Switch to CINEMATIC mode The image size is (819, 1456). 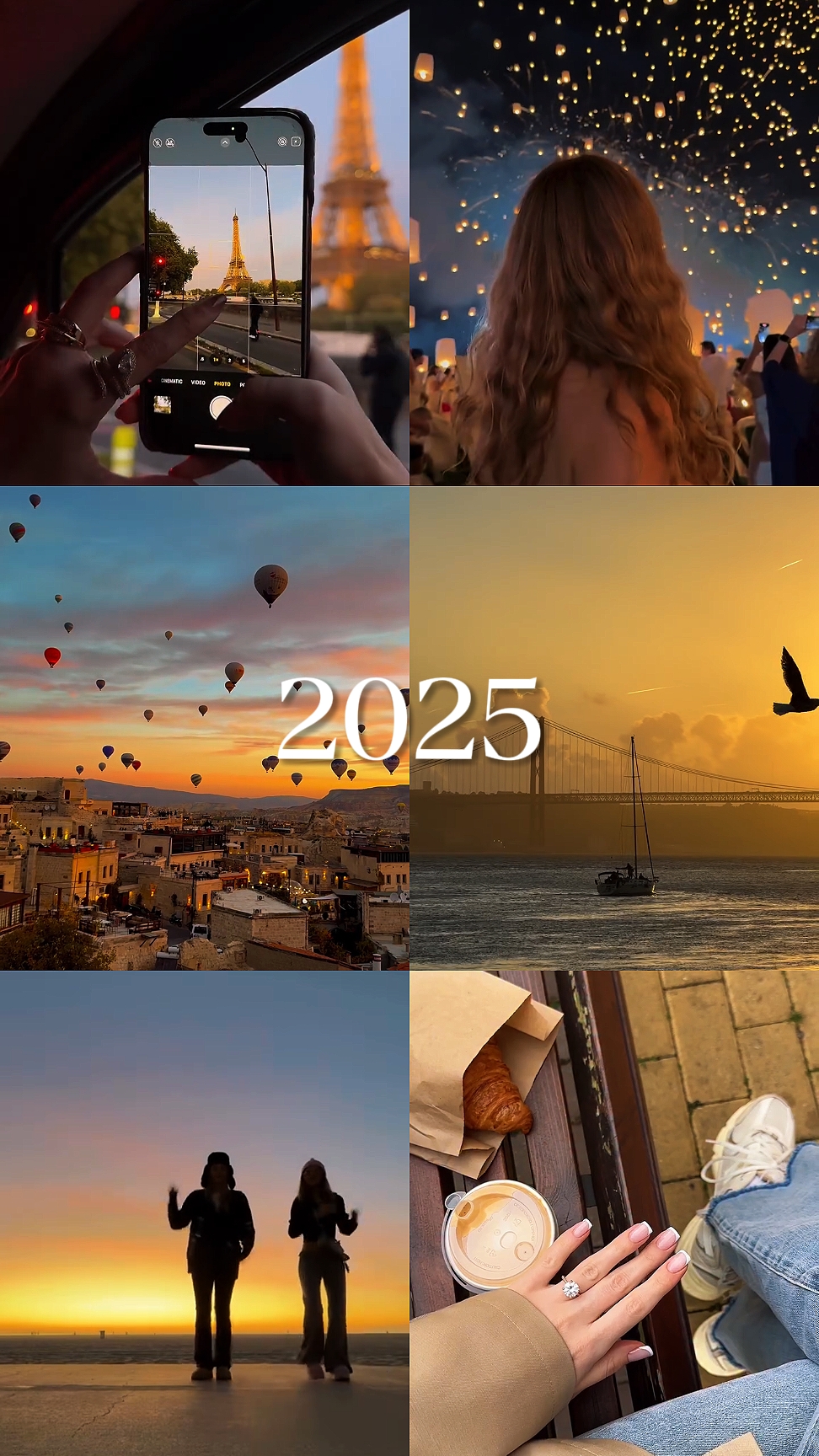(x=171, y=382)
